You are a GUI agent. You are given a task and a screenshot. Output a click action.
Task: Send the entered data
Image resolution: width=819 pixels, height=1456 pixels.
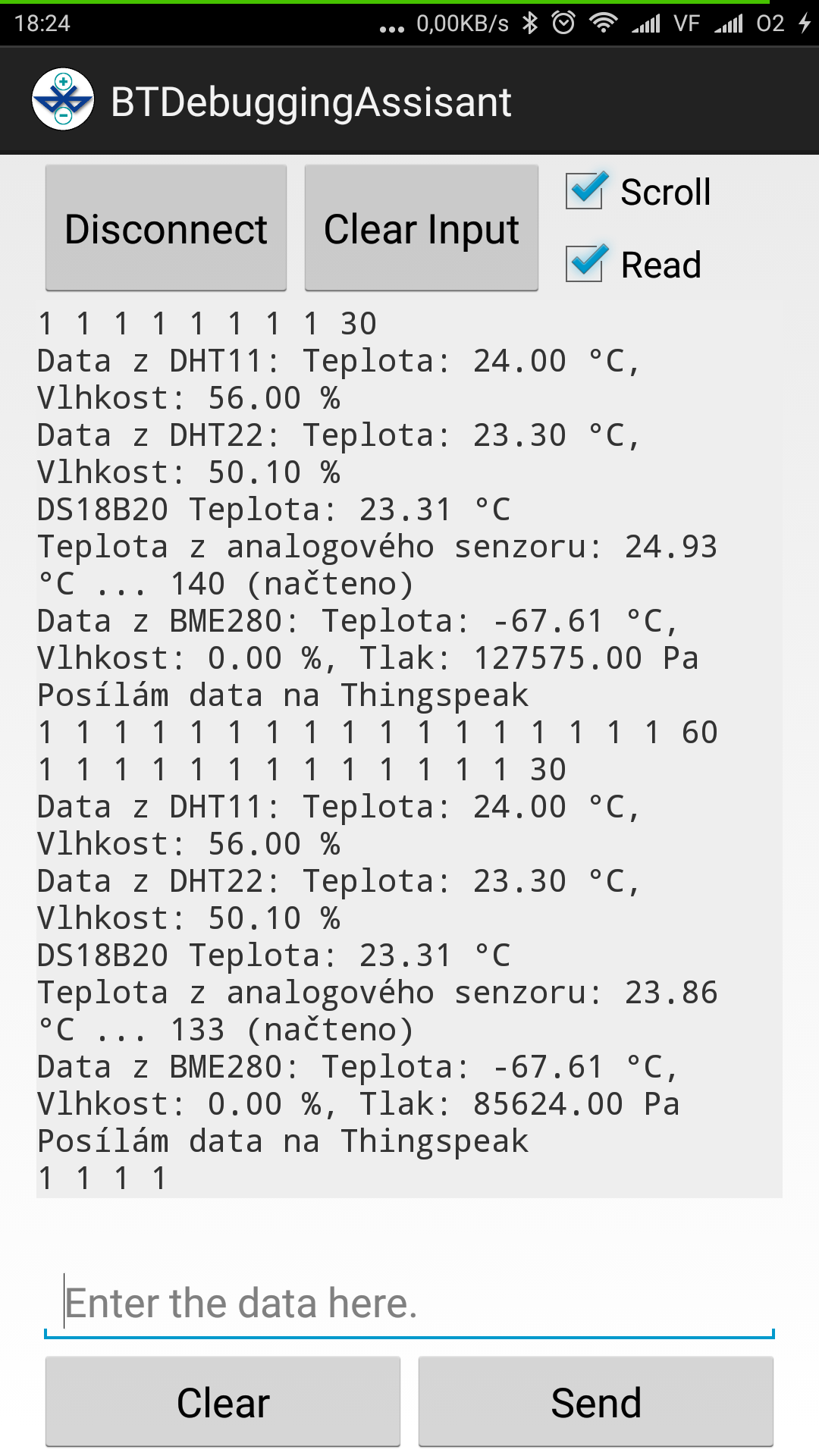[596, 1402]
